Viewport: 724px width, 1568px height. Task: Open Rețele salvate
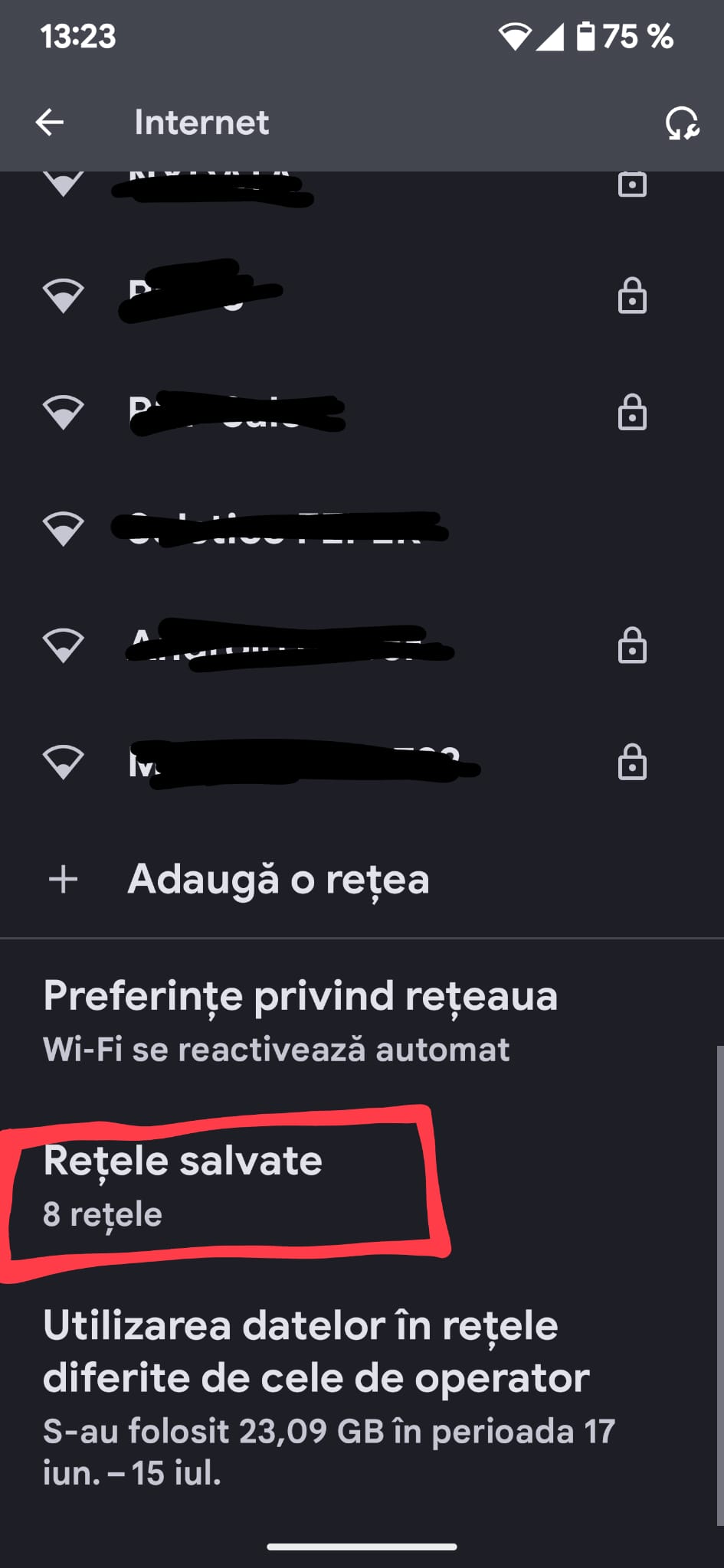click(x=362, y=1186)
